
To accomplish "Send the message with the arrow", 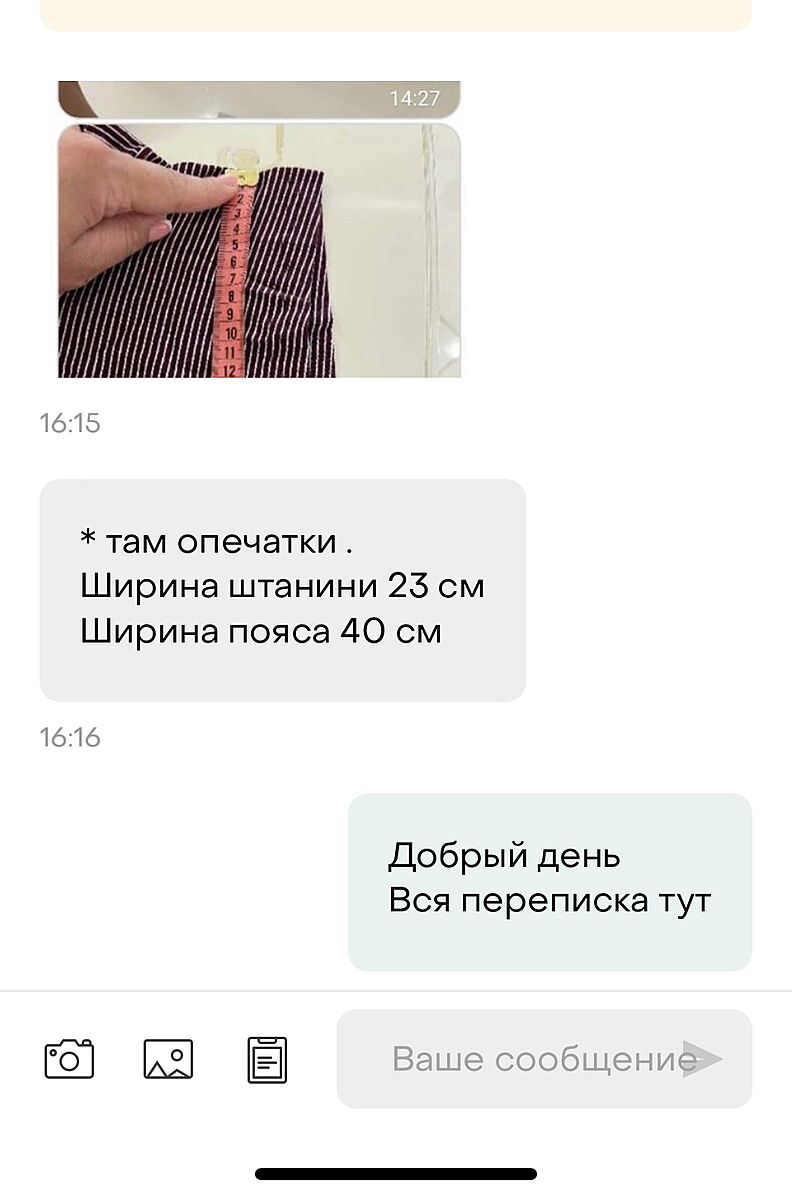I will click(702, 1058).
